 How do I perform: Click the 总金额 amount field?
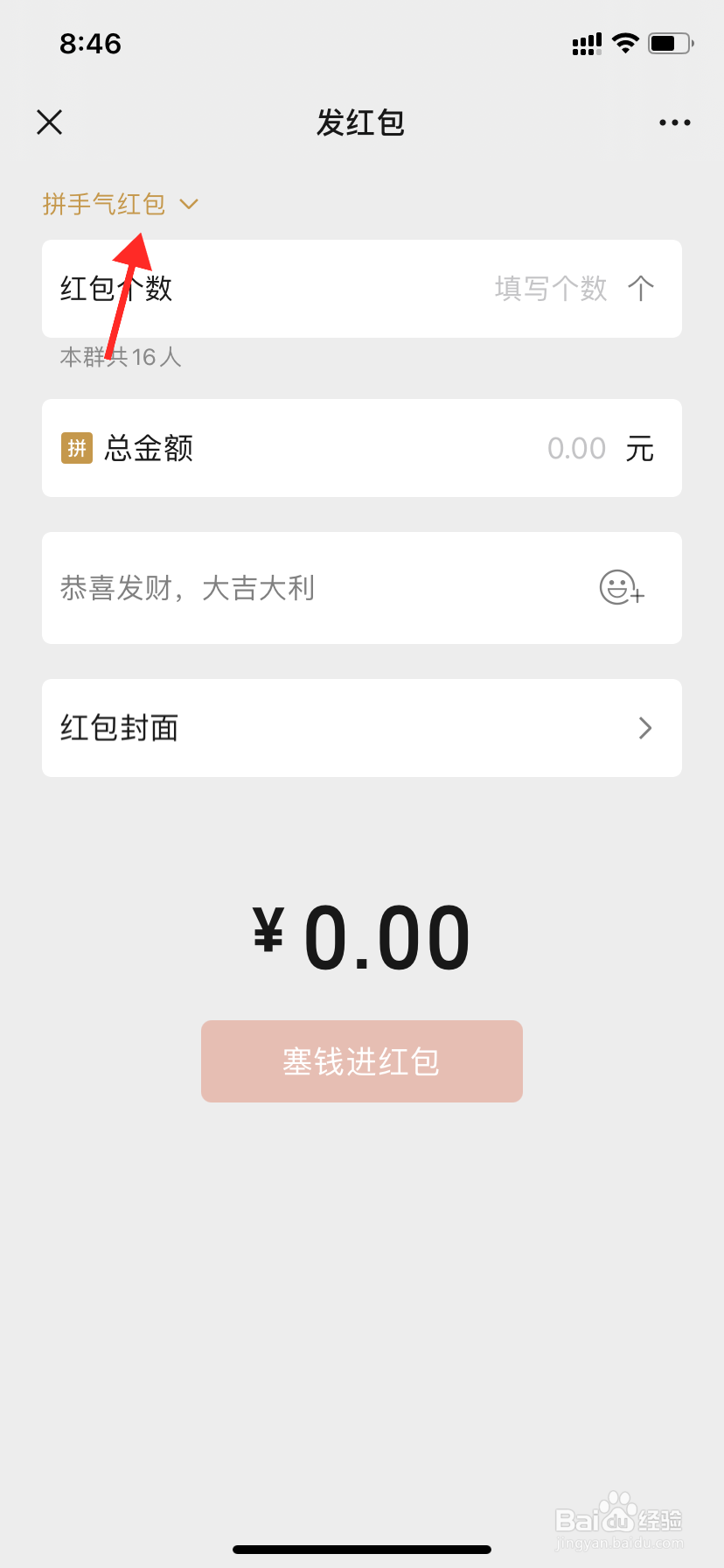(575, 447)
